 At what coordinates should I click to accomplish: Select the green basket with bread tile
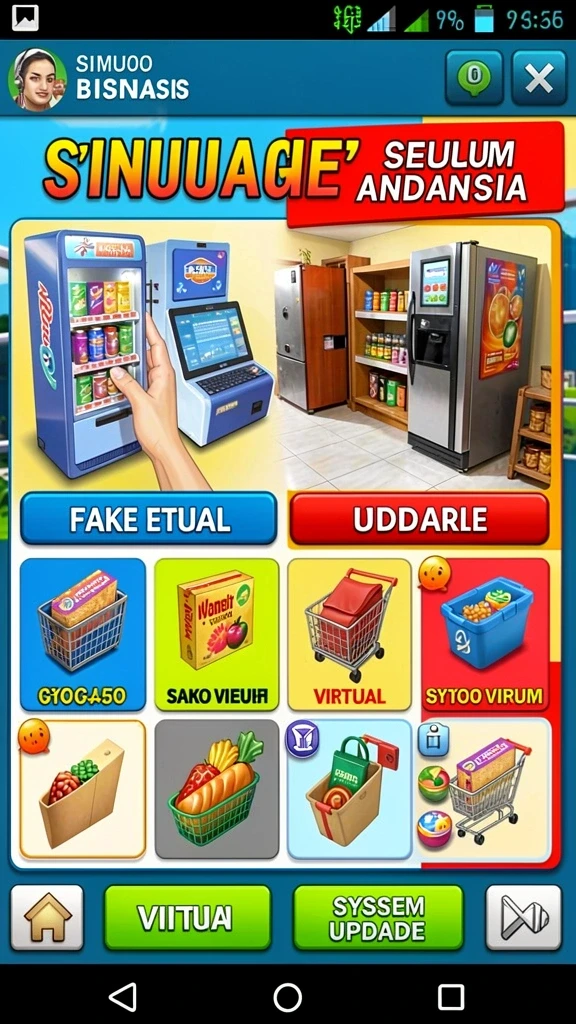(217, 789)
